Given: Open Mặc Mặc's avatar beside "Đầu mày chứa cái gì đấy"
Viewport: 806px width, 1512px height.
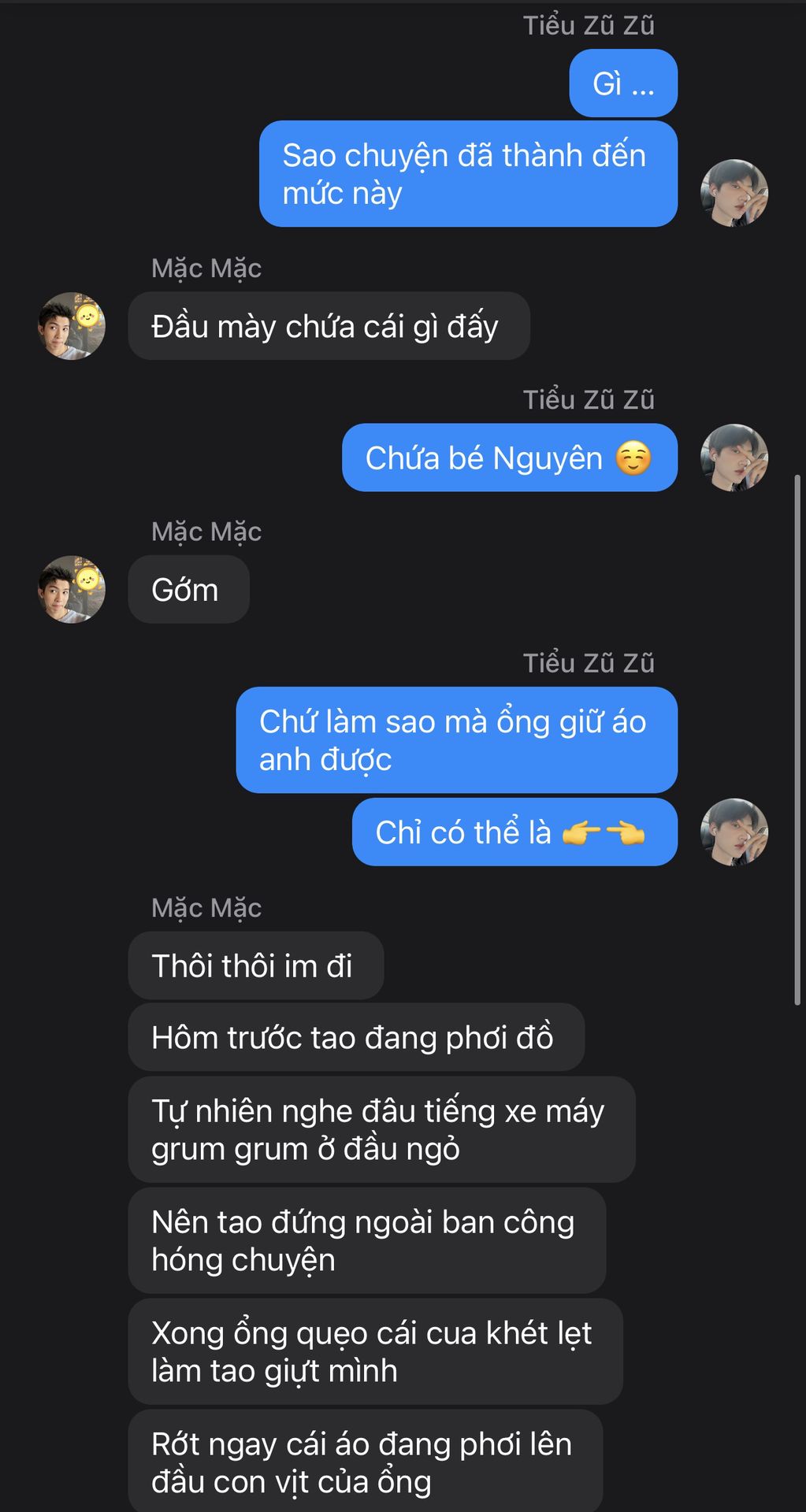Looking at the screenshot, I should click(72, 326).
